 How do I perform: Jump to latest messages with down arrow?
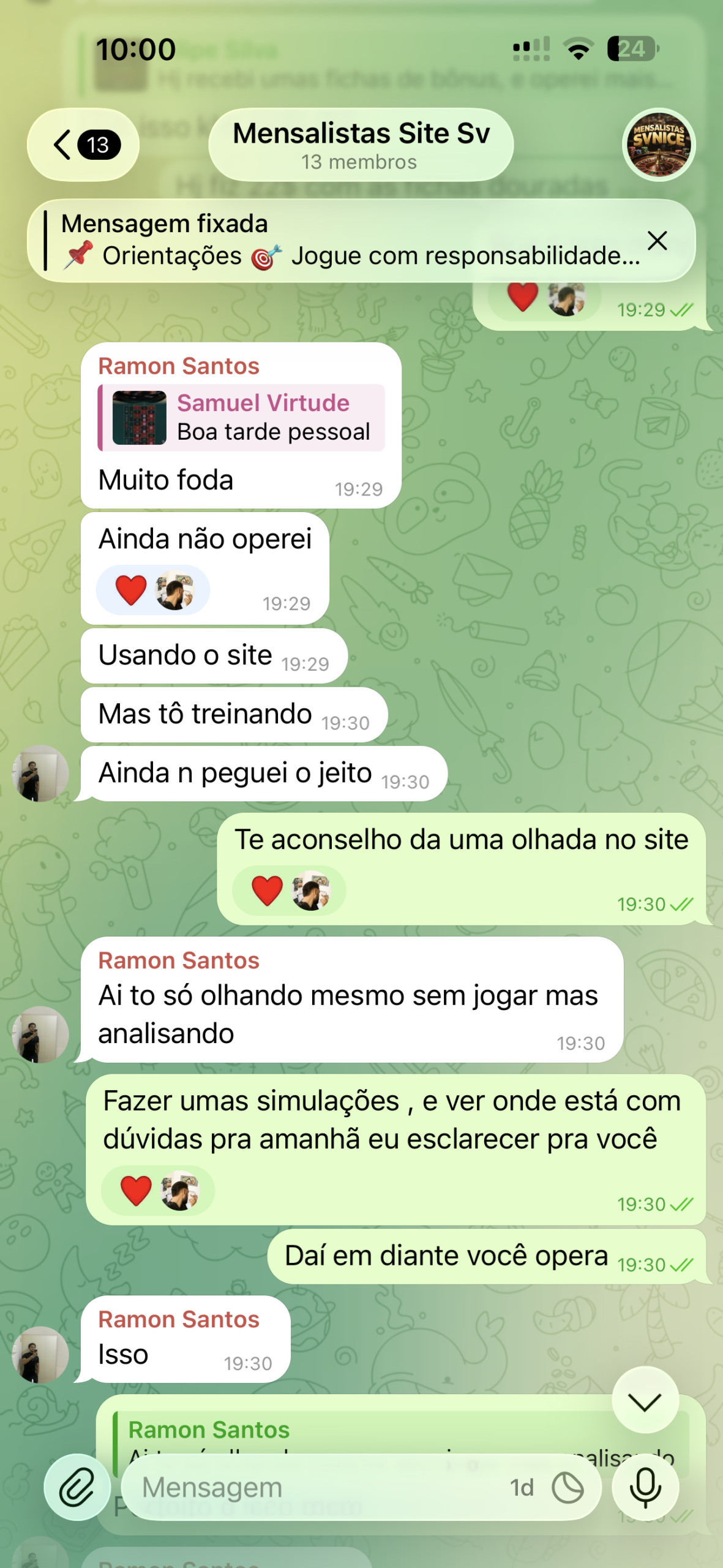[x=645, y=1400]
